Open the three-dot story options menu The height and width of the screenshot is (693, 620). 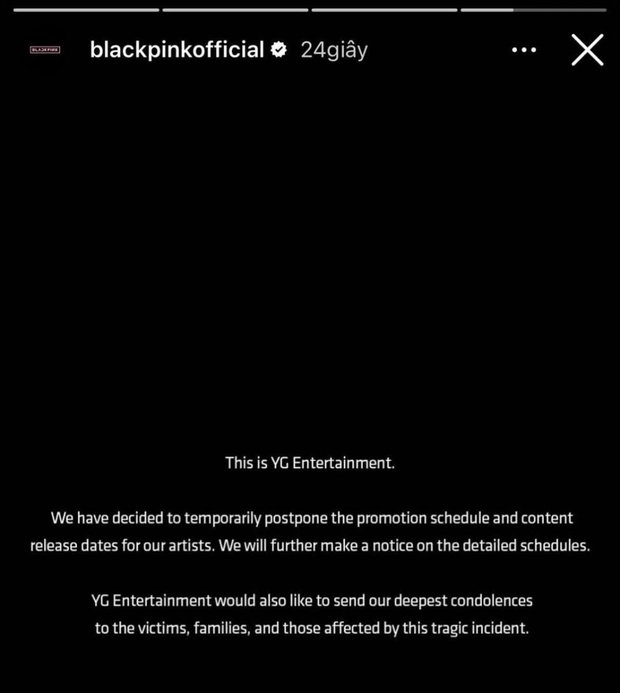pyautogui.click(x=524, y=50)
